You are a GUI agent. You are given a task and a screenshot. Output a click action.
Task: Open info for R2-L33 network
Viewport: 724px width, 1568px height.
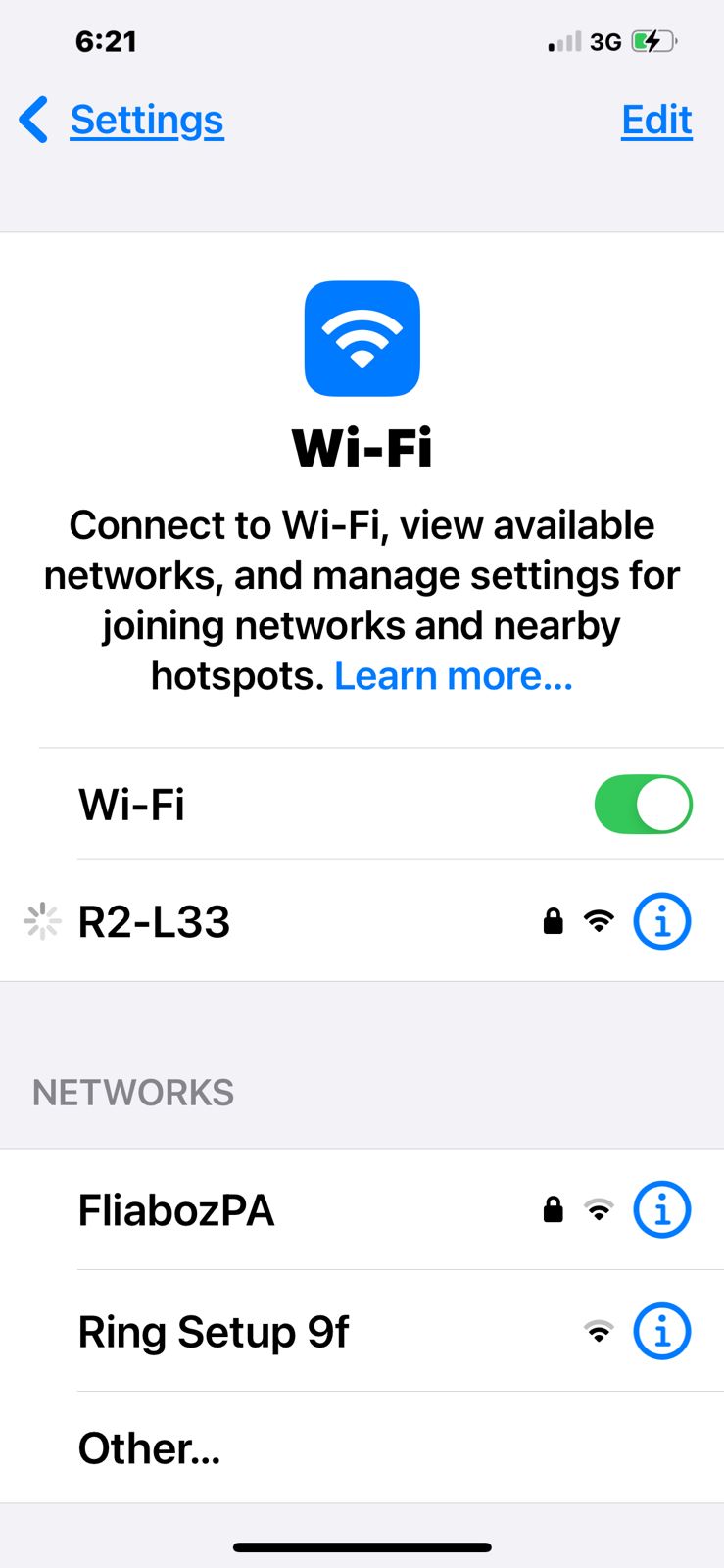[x=662, y=922]
